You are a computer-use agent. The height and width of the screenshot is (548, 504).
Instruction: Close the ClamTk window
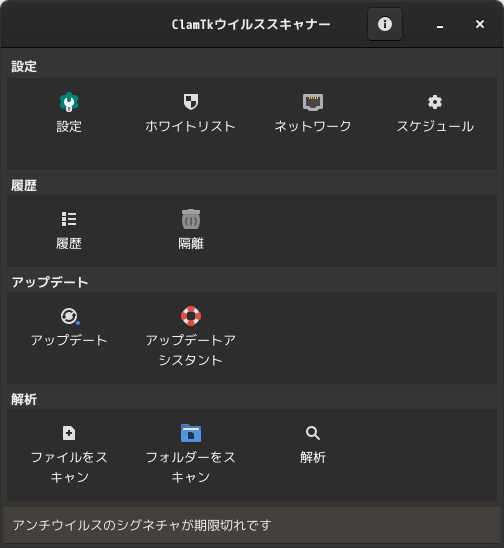pyautogui.click(x=480, y=24)
